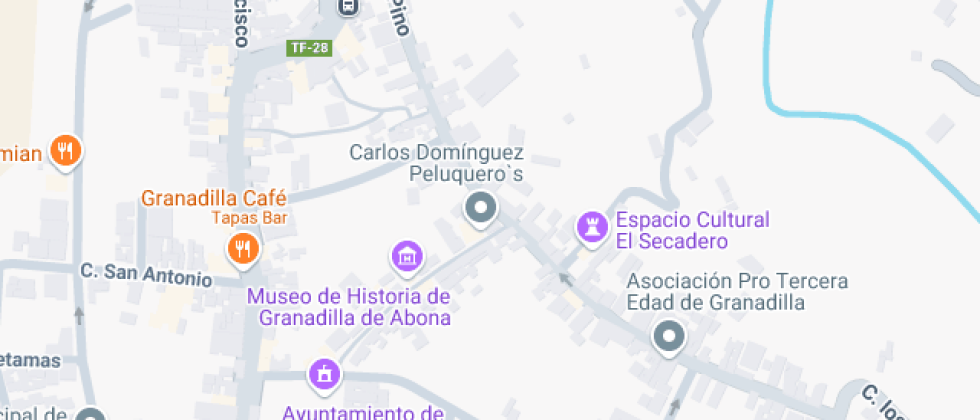
Task: Open the Museo de Historia de Granadilla marker
Action: 407,256
